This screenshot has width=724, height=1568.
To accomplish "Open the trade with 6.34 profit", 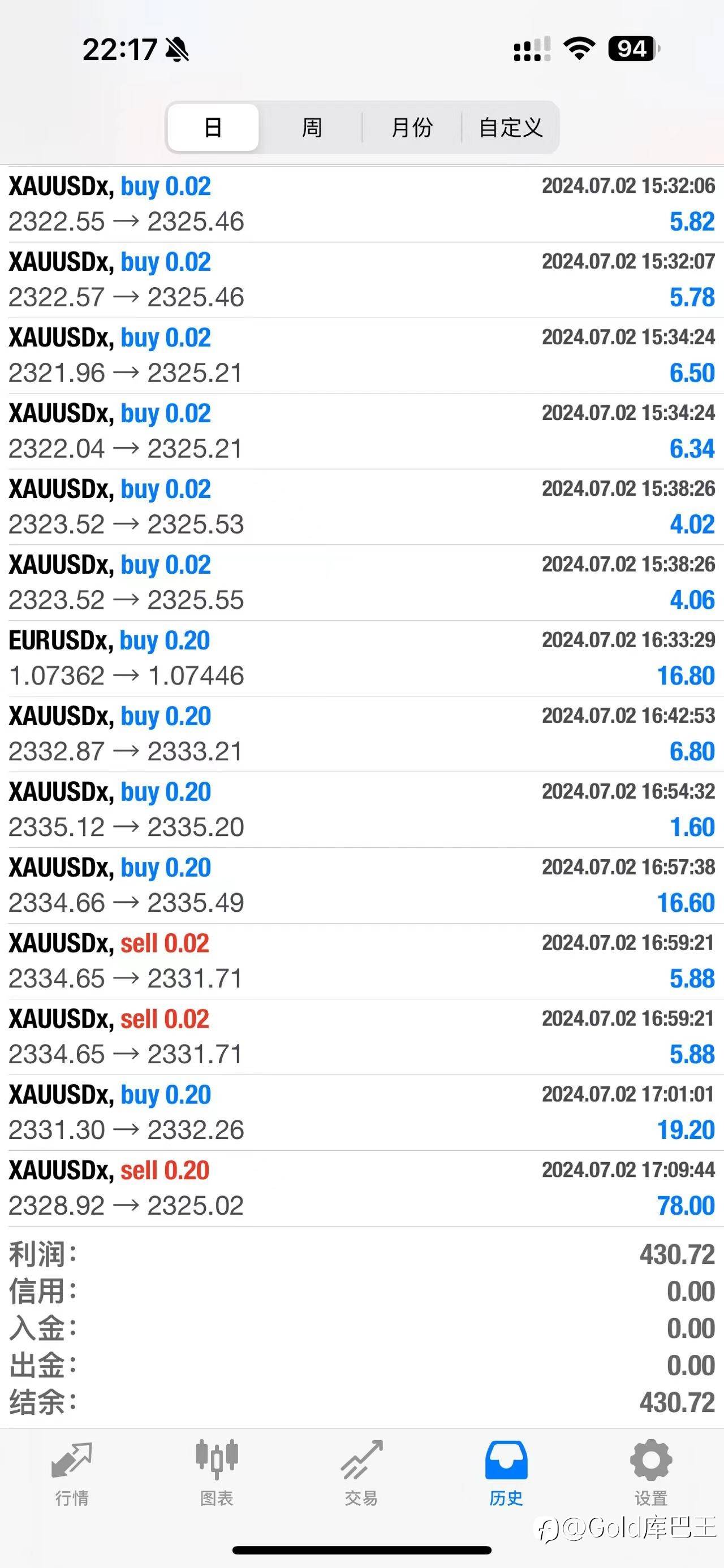I will click(361, 431).
